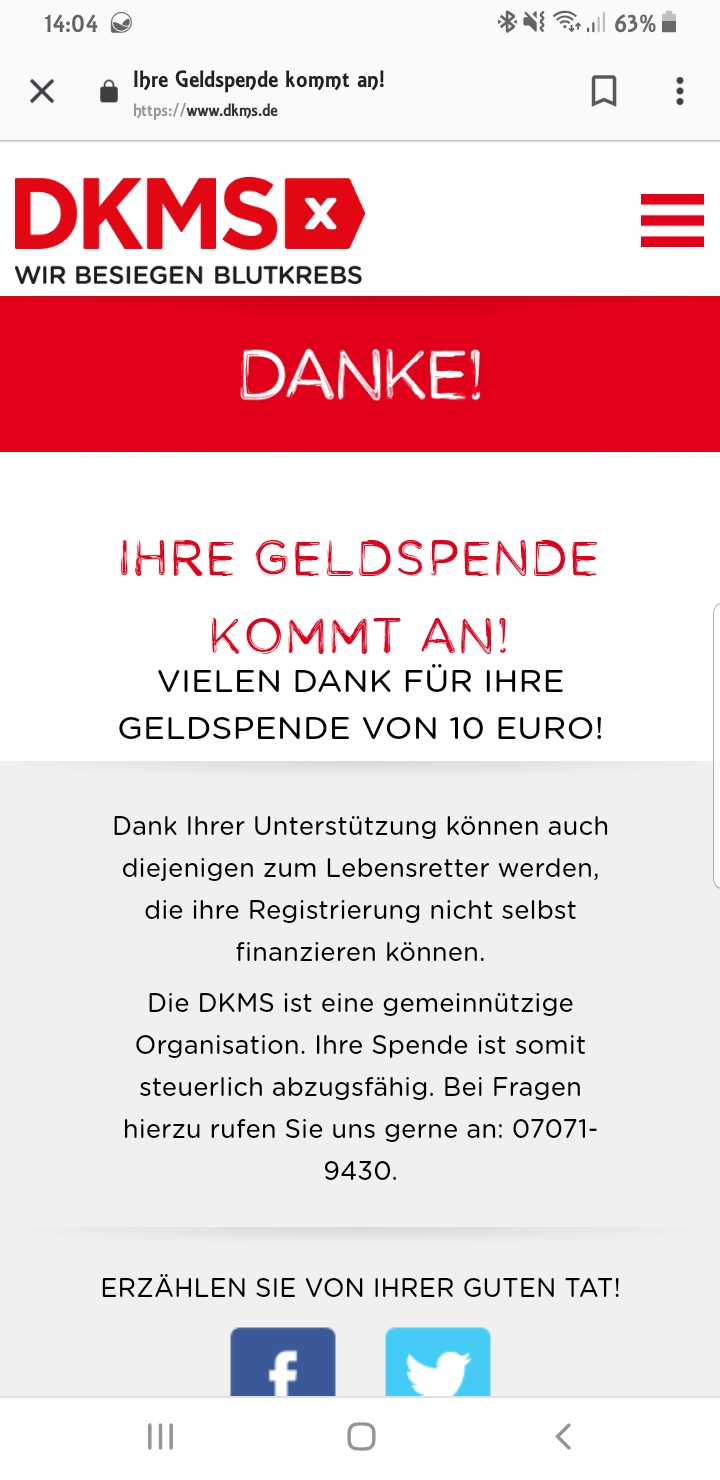Share your donation on Facebook

pos(283,1362)
